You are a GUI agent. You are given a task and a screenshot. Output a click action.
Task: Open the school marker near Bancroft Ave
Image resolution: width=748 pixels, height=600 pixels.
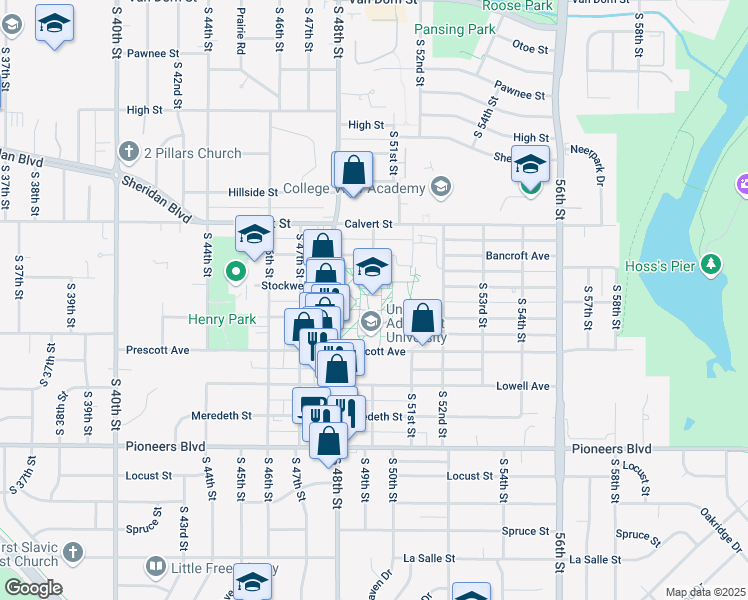tap(372, 267)
